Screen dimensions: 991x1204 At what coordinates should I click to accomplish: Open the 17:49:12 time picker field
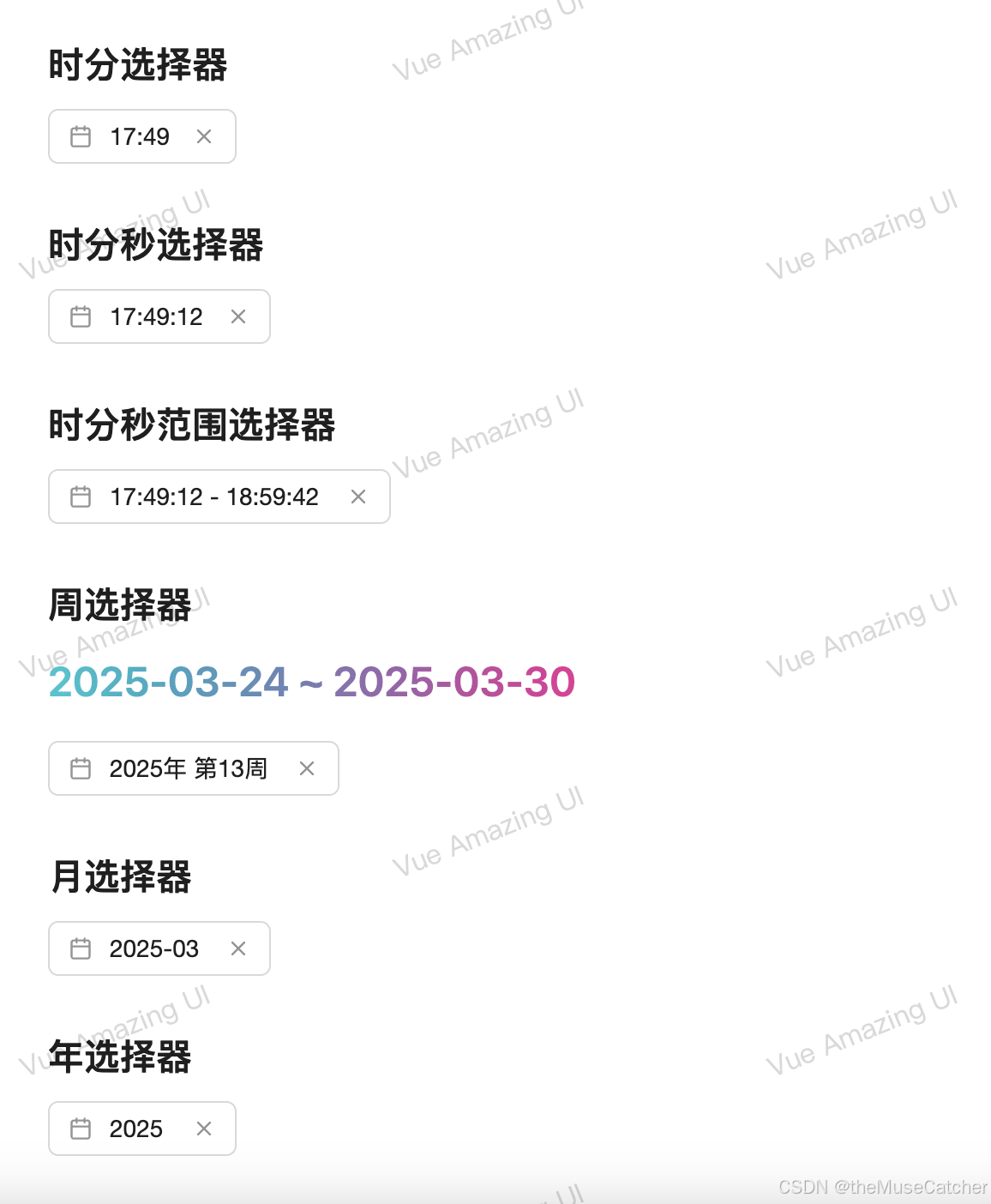156,317
